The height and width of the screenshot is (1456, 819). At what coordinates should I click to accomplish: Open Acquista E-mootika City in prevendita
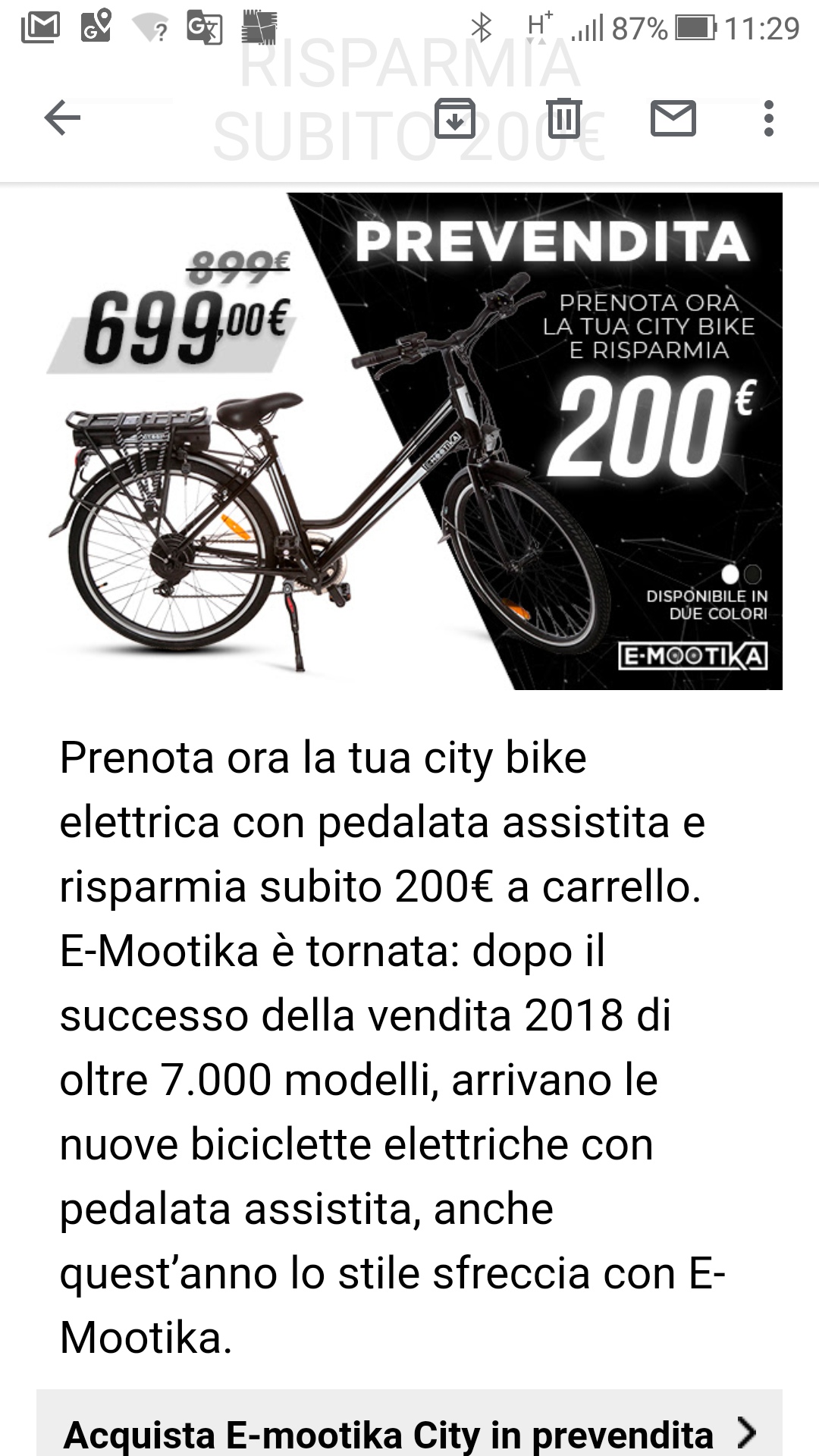pos(409,1432)
